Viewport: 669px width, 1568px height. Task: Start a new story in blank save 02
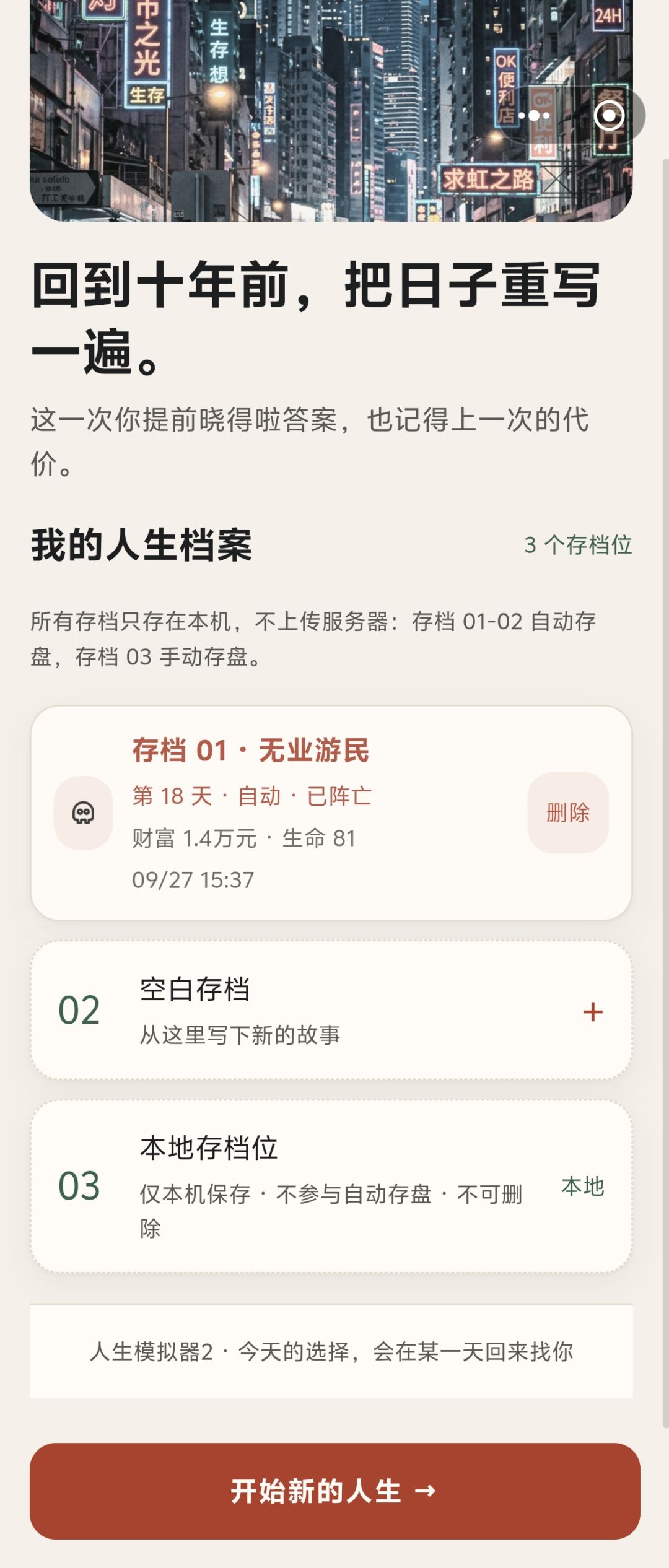pyautogui.click(x=331, y=1011)
